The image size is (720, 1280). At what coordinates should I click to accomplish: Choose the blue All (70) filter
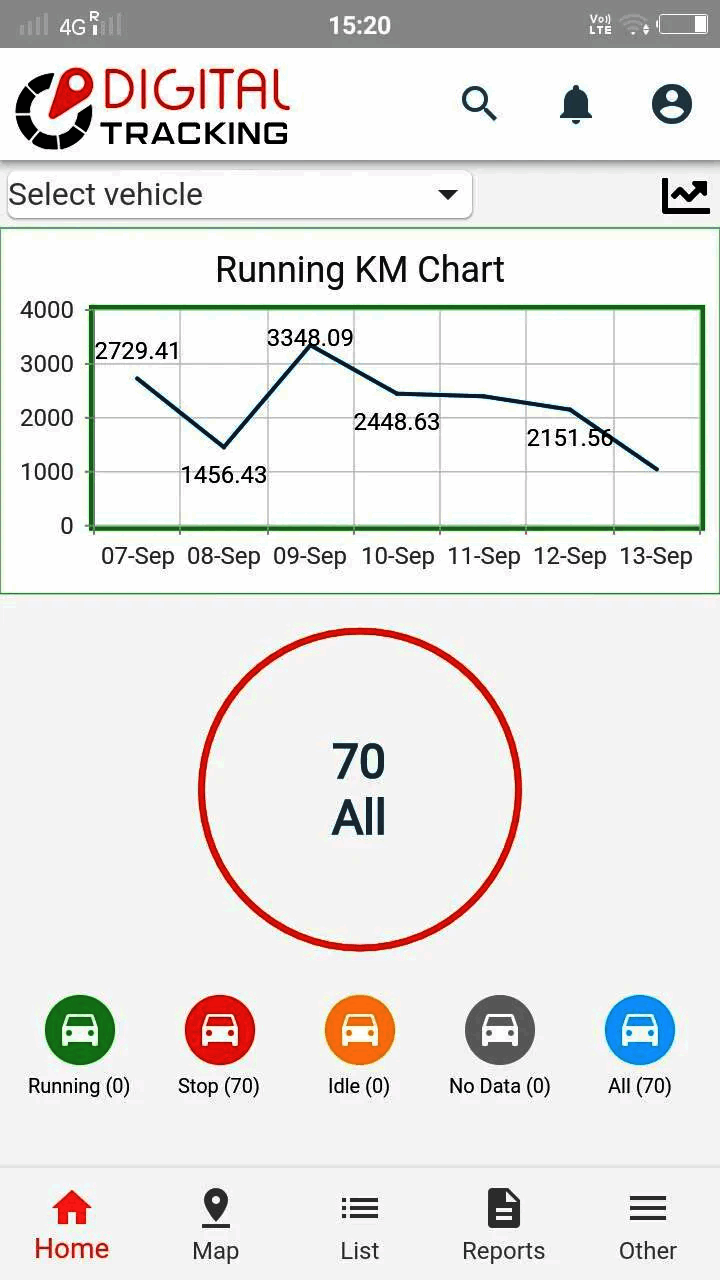tap(639, 1031)
